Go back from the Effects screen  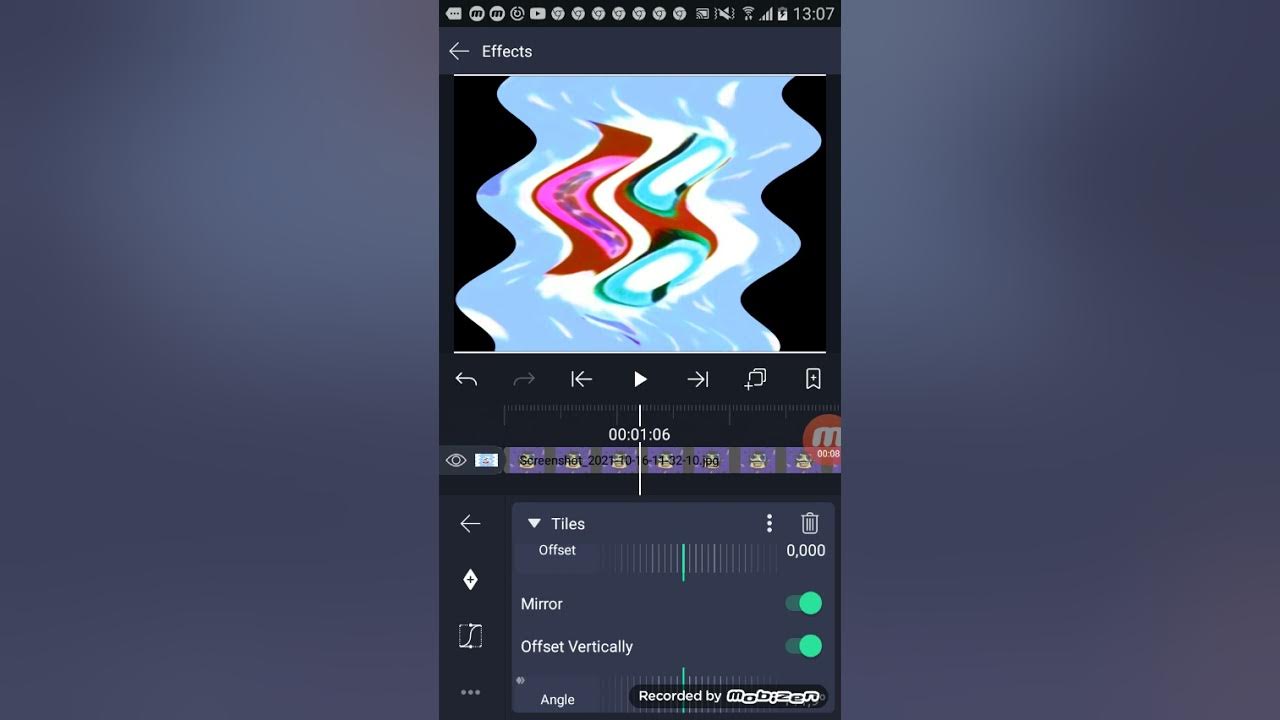[x=459, y=51]
